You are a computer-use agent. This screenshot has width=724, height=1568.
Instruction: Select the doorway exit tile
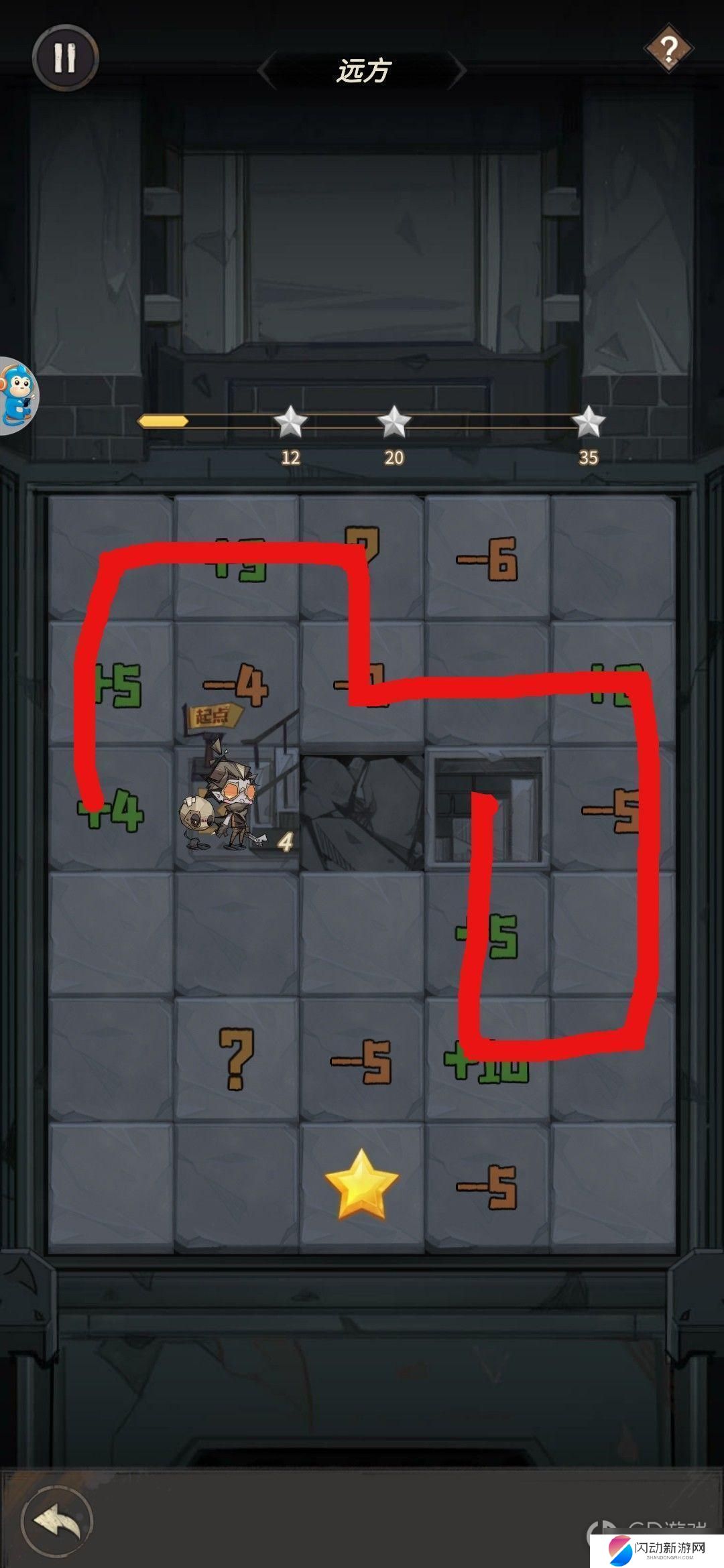487,809
